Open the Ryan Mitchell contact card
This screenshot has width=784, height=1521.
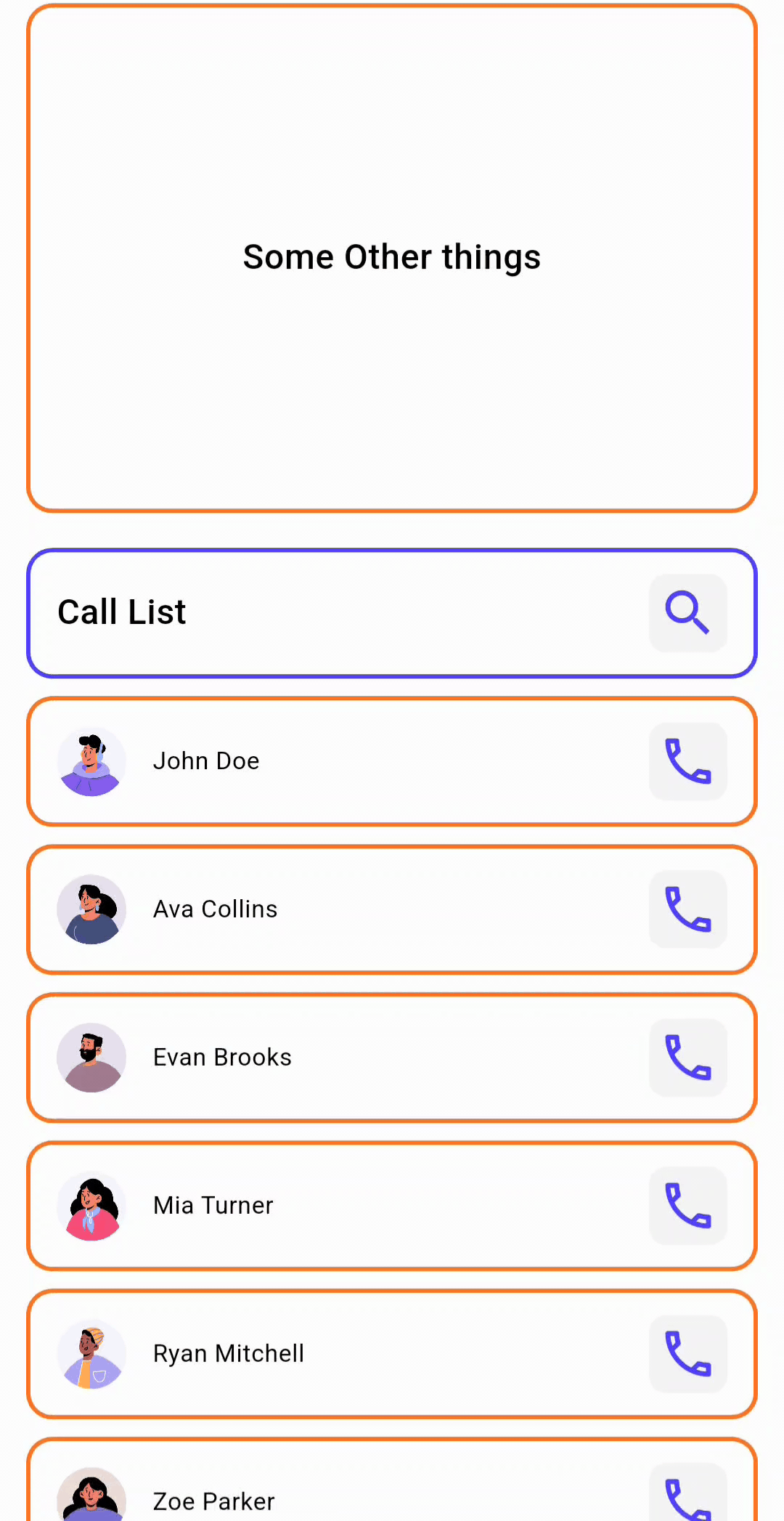392,1353
